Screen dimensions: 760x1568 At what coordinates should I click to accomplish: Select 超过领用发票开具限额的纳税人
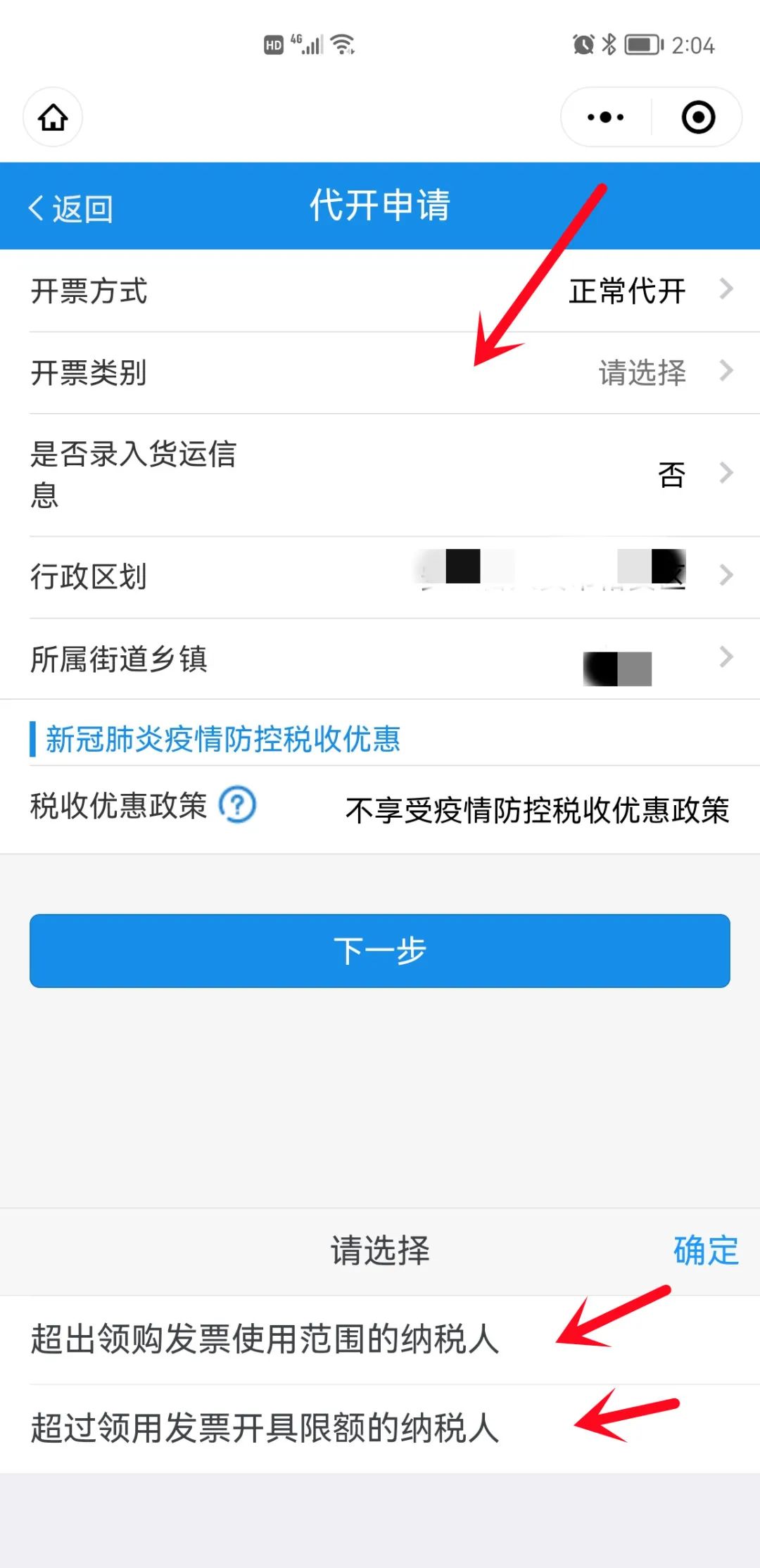pos(265,1429)
